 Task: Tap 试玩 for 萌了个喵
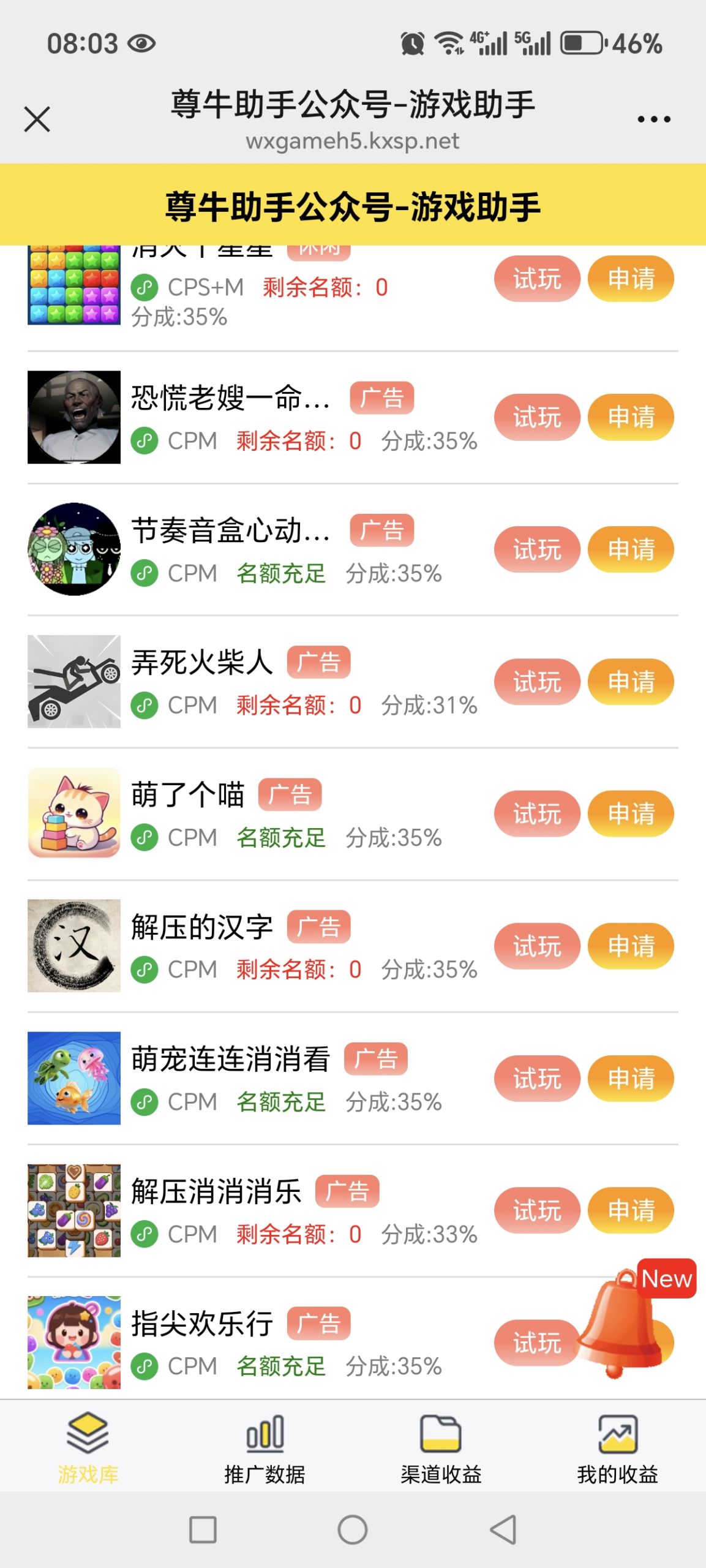pyautogui.click(x=536, y=813)
